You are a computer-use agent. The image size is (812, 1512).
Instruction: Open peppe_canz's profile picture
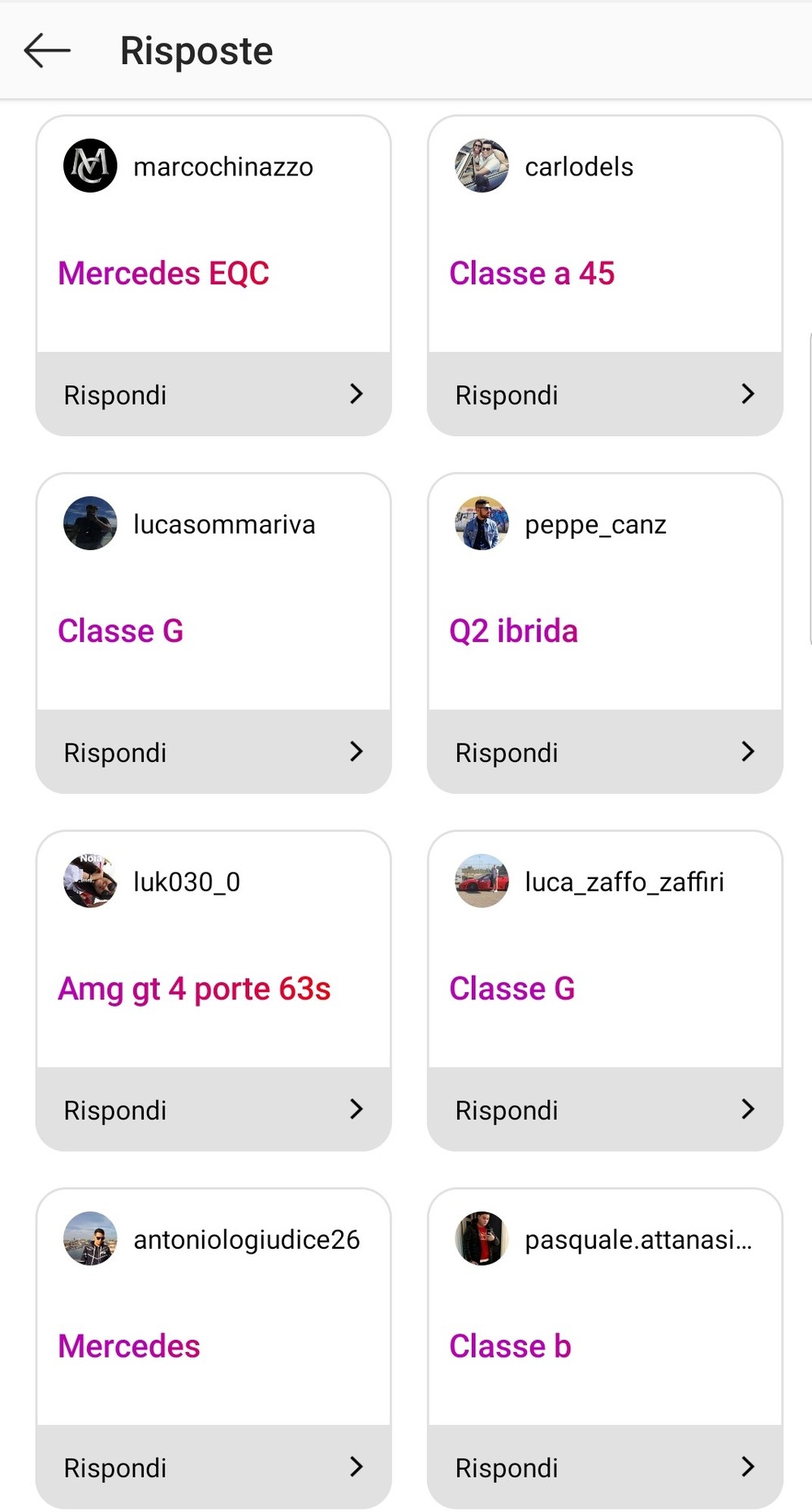(x=482, y=523)
